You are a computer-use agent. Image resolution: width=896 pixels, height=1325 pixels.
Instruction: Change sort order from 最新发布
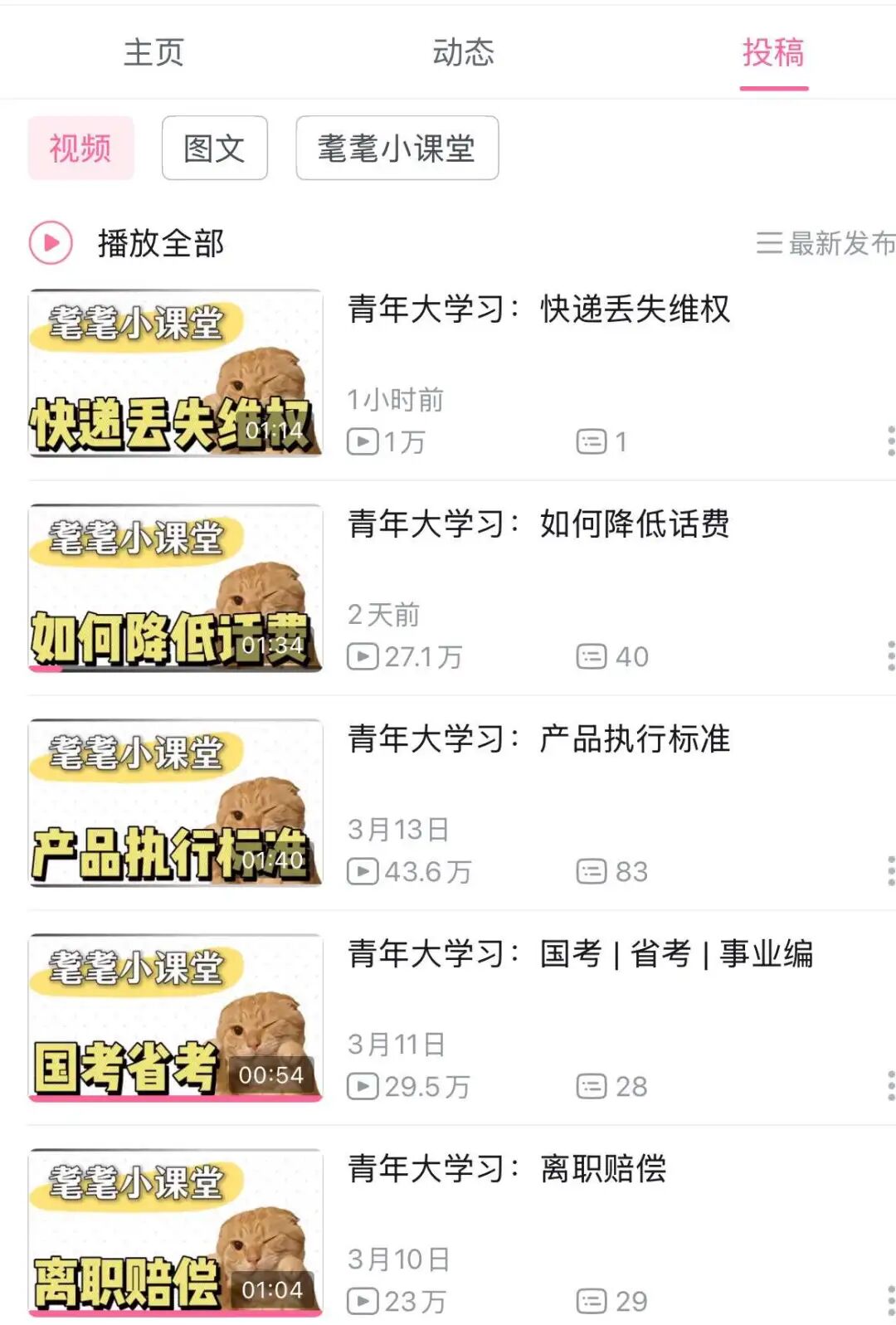click(x=825, y=243)
